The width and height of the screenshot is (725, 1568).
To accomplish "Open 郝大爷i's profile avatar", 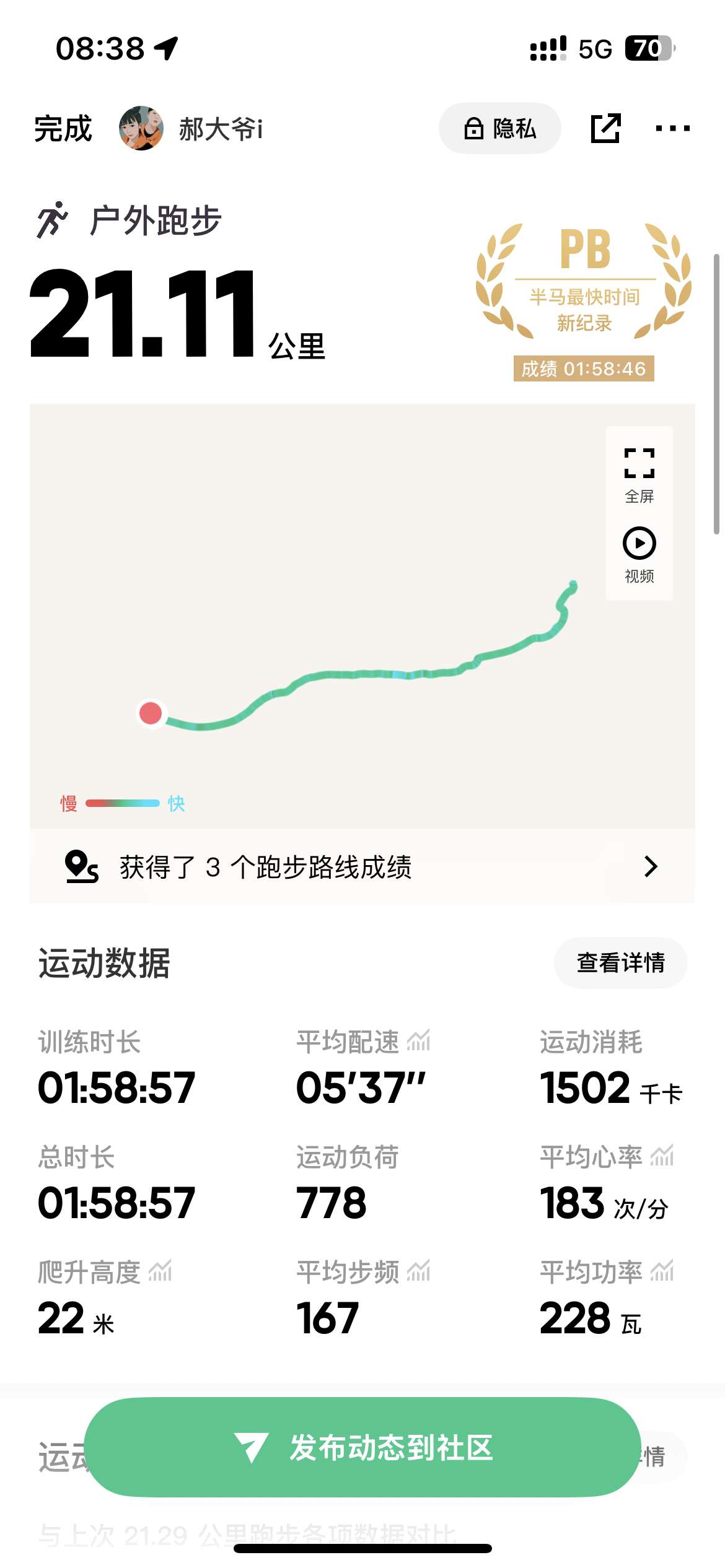I will coord(141,129).
